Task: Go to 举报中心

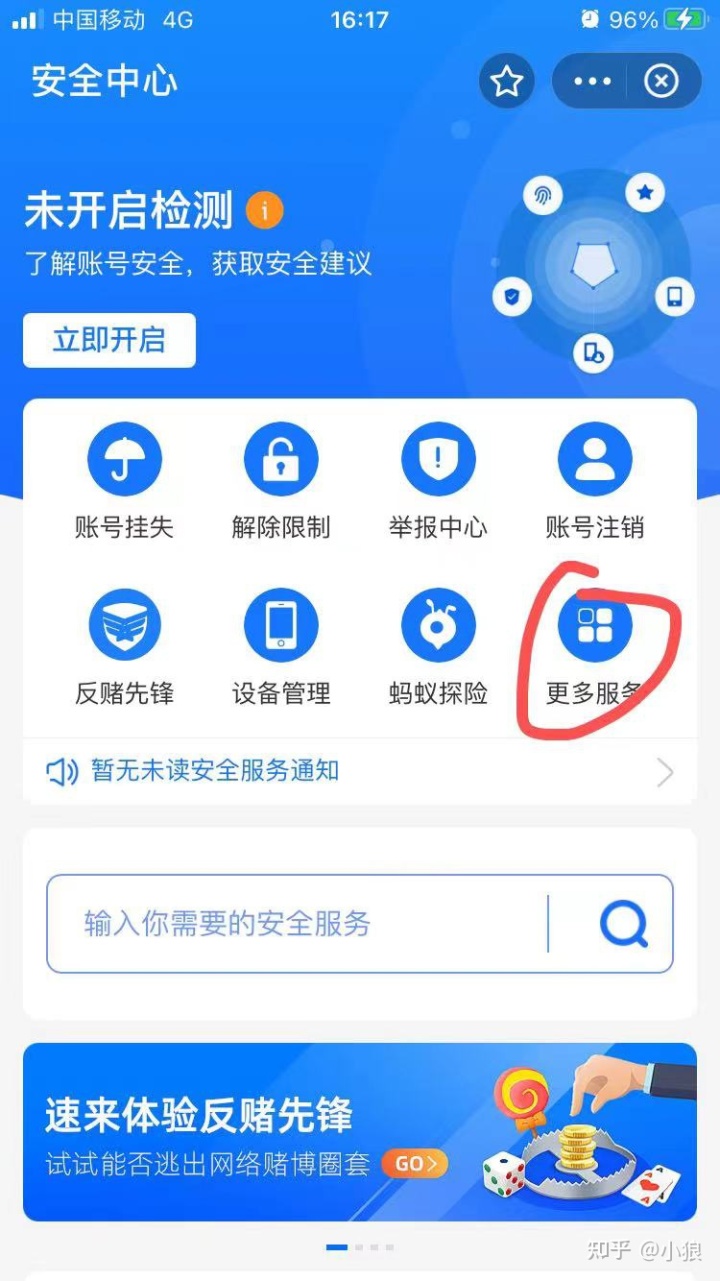Action: (438, 481)
